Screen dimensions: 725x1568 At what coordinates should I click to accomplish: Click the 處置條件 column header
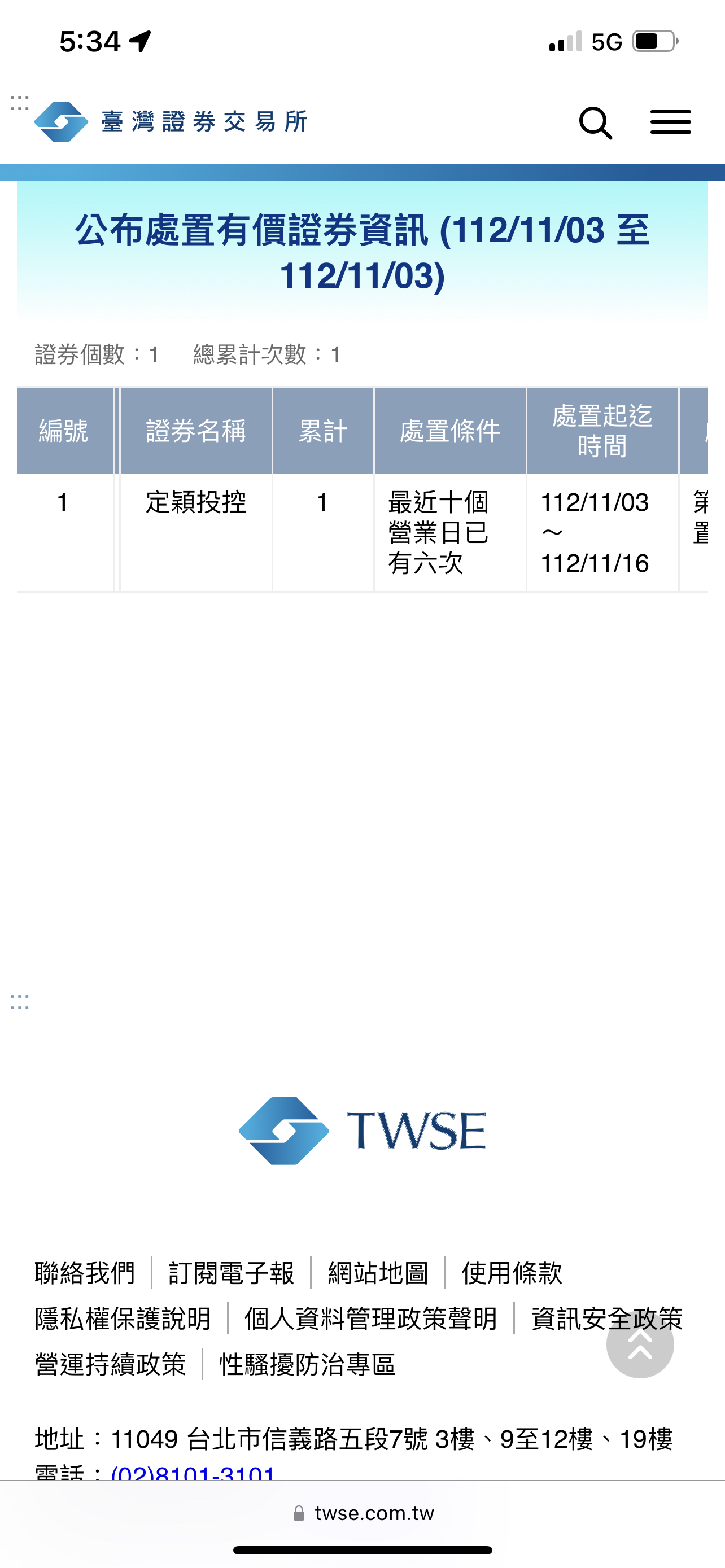pos(449,430)
